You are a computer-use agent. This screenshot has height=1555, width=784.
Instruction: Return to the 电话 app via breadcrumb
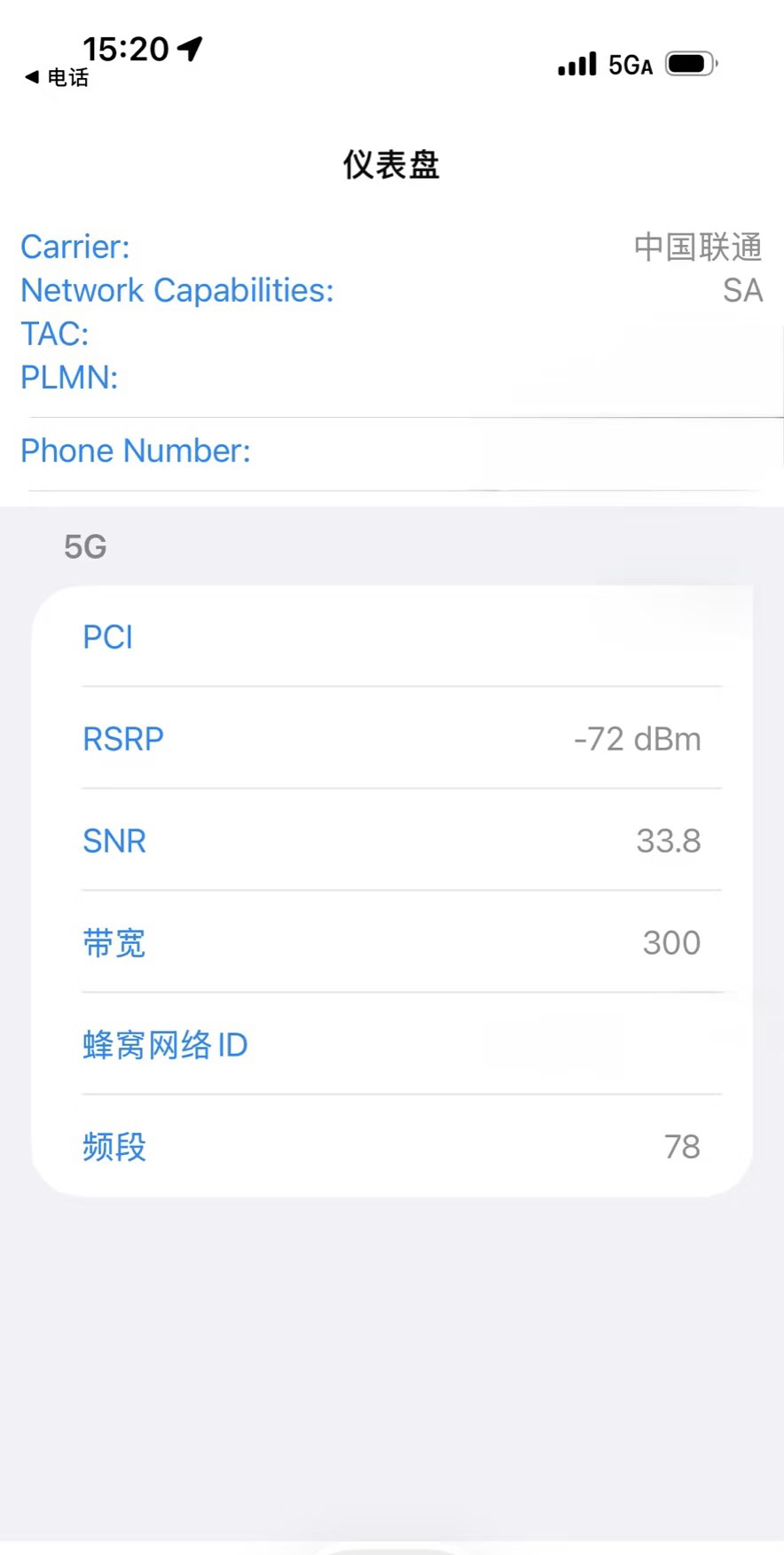(57, 78)
